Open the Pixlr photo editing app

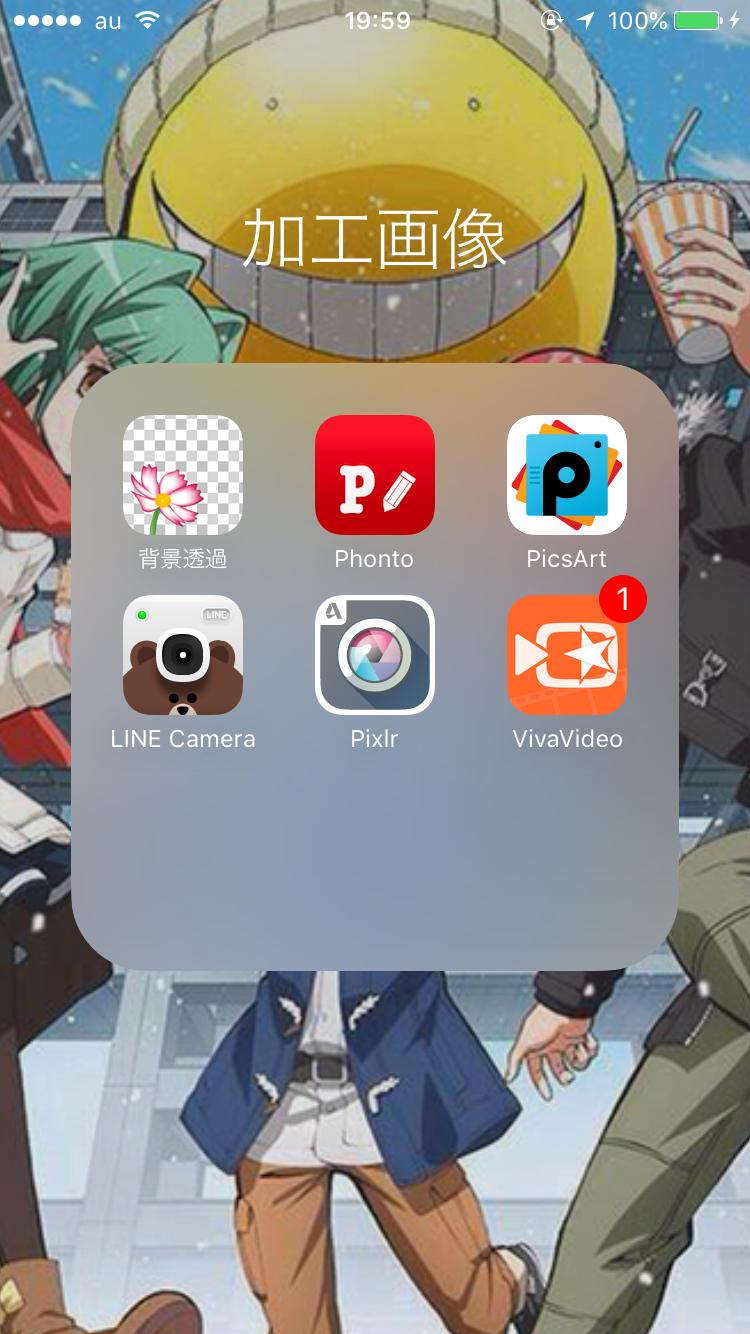pyautogui.click(x=374, y=654)
